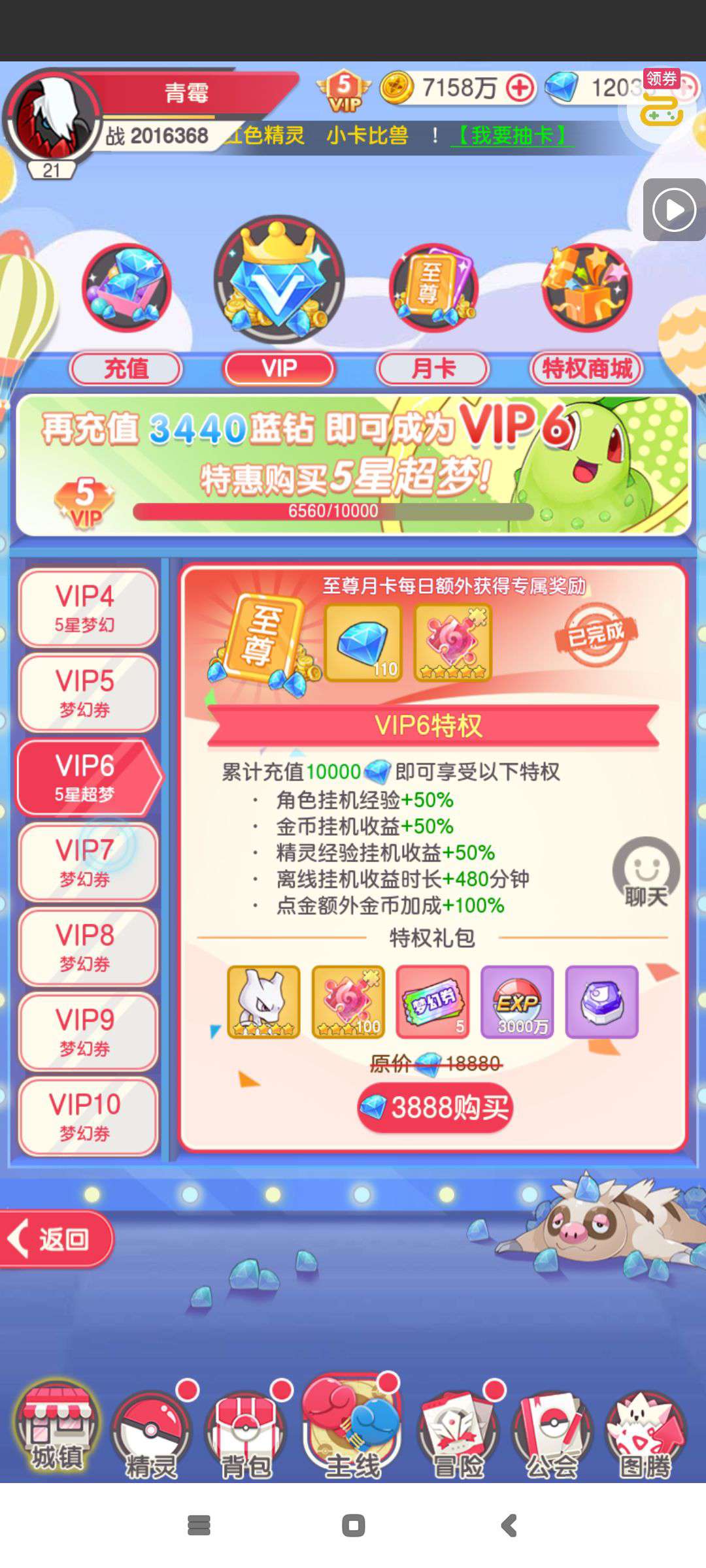Open the 背包 backpack
The height and width of the screenshot is (1568, 706).
point(246,1434)
